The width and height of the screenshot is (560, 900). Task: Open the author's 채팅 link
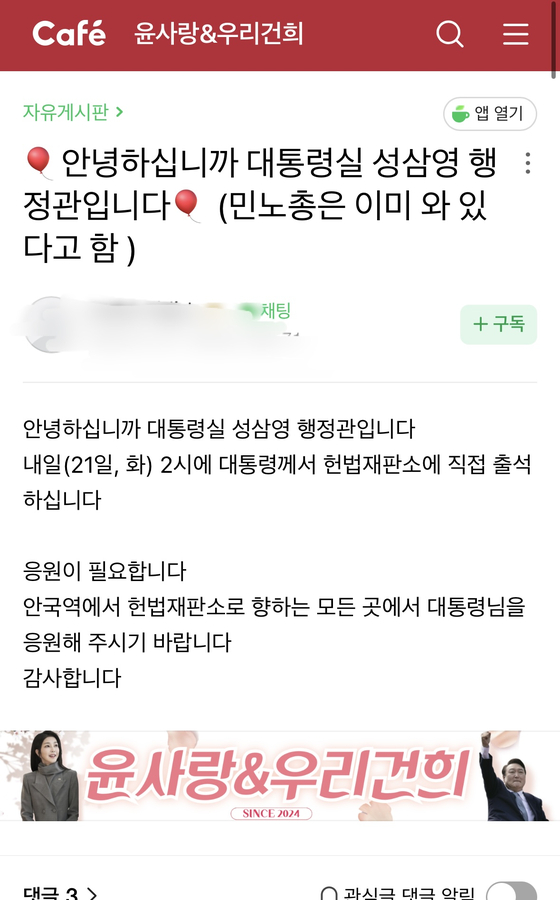(276, 311)
